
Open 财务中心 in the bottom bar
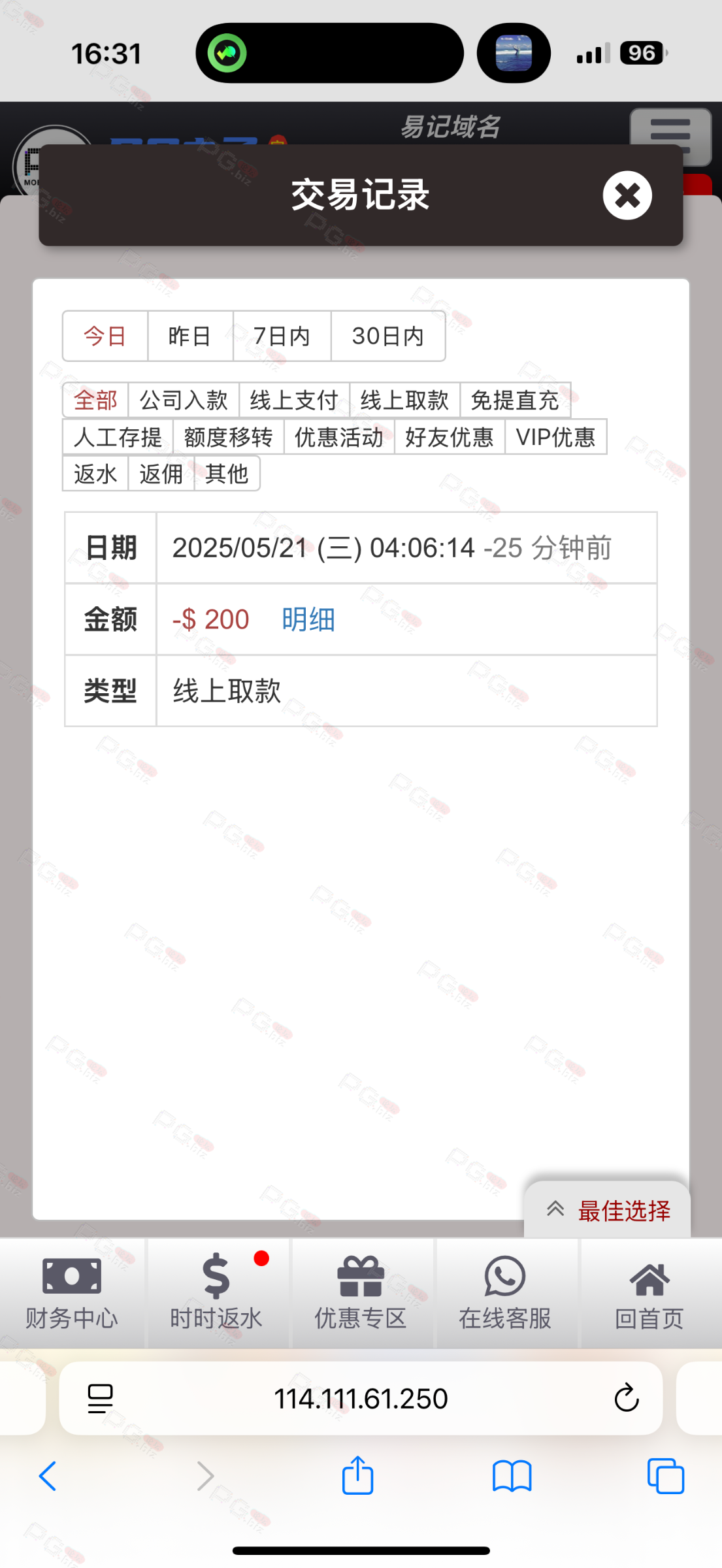click(72, 1293)
